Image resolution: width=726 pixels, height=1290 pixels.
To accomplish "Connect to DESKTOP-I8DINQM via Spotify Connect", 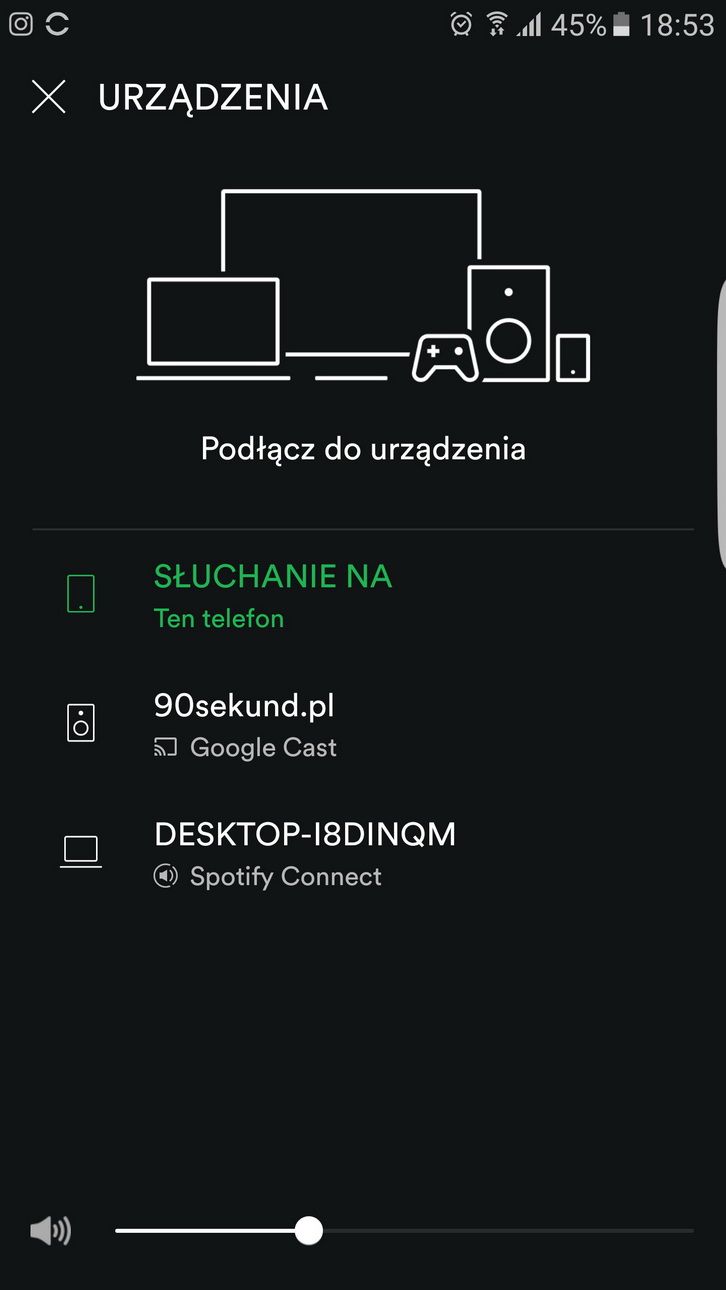I will click(x=304, y=853).
